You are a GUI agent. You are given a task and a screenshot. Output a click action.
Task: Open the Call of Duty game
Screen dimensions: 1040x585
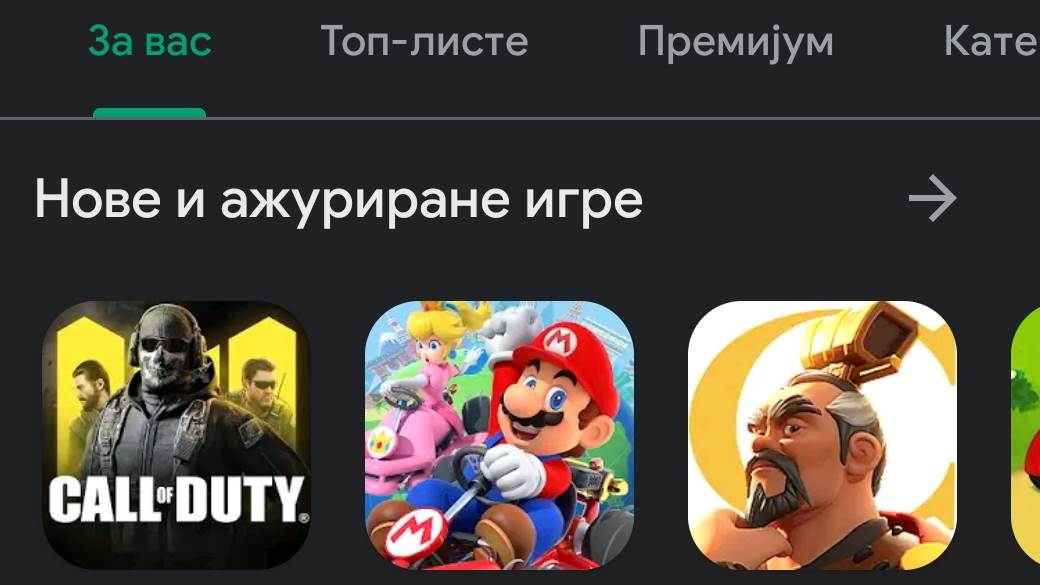176,436
